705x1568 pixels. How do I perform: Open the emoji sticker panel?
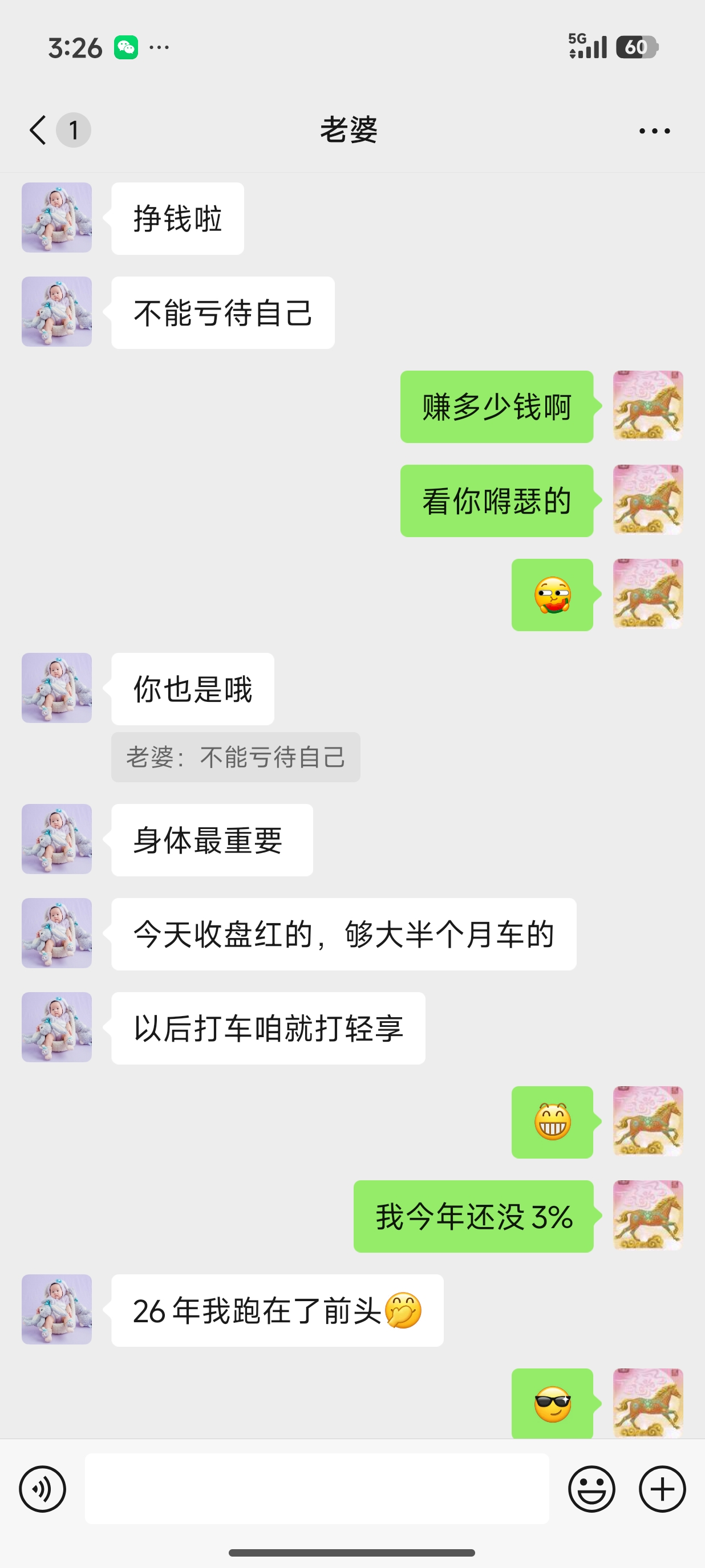click(x=591, y=1489)
